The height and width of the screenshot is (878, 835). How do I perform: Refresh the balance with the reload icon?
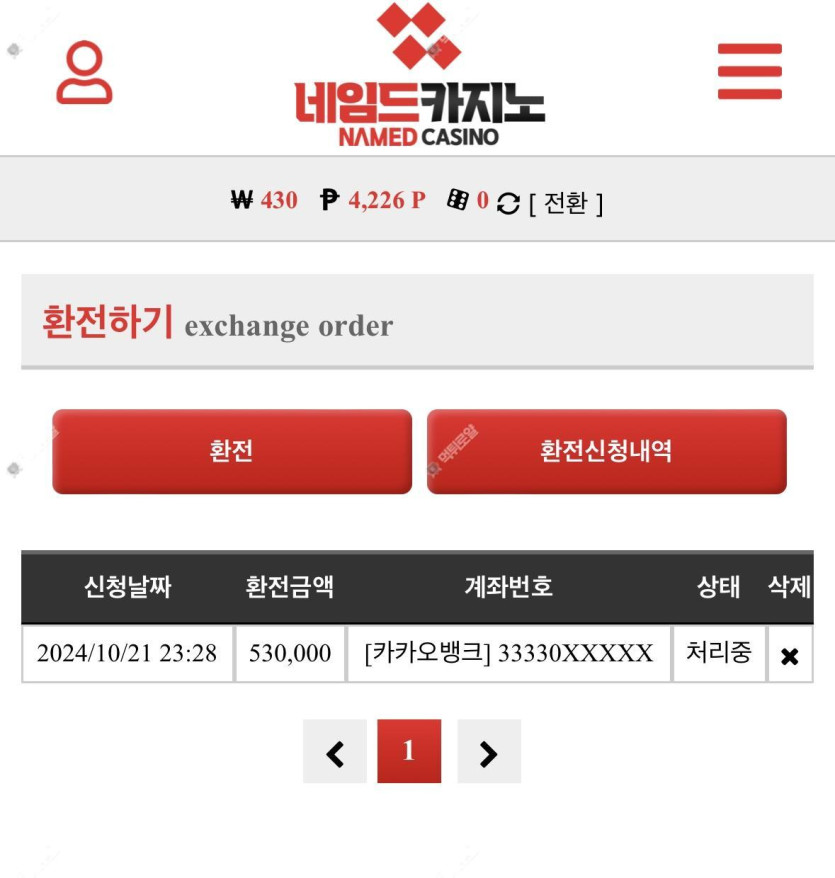point(508,203)
